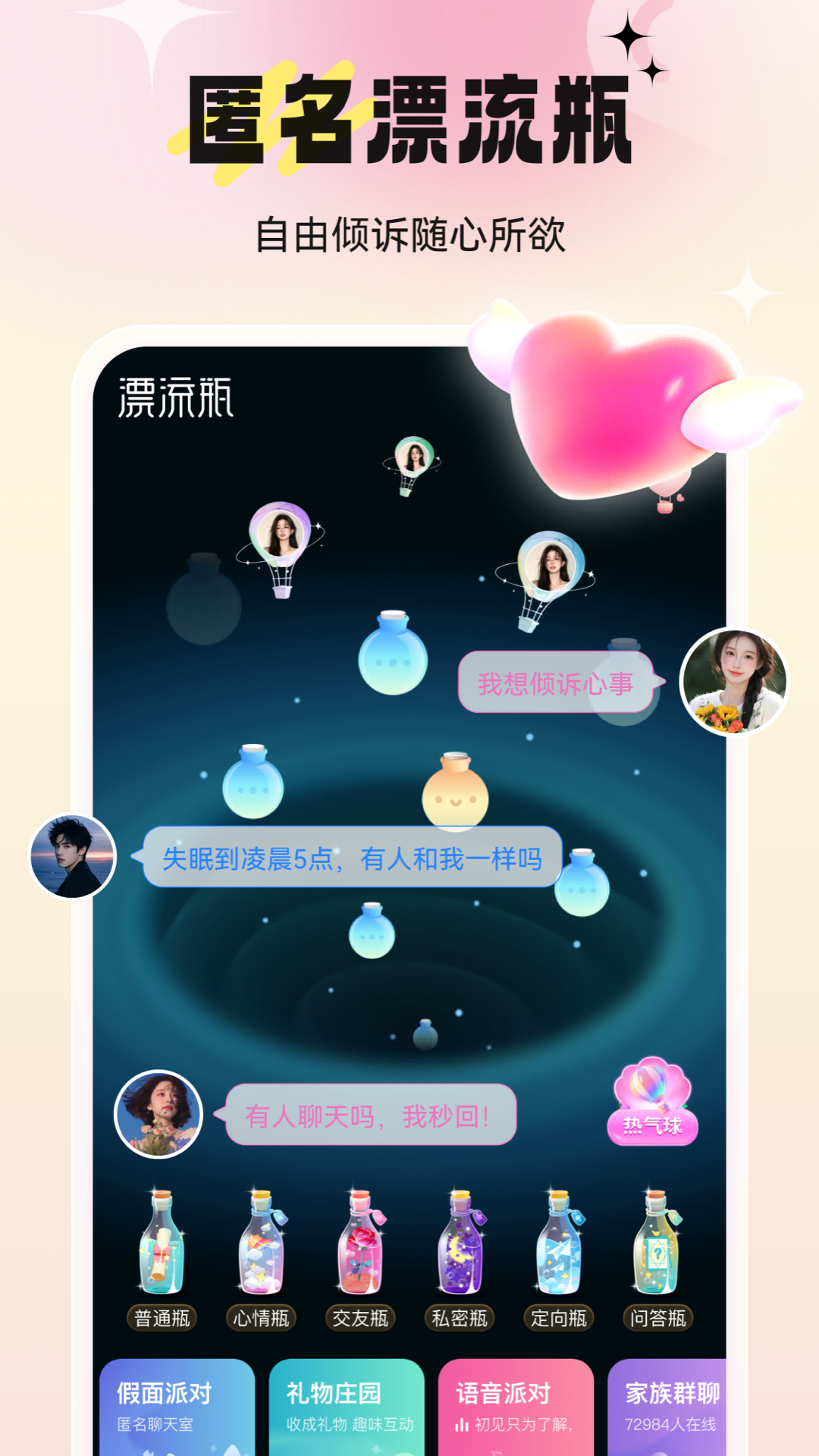Pick the 私密瓶 purple moon bottle

[459, 1244]
